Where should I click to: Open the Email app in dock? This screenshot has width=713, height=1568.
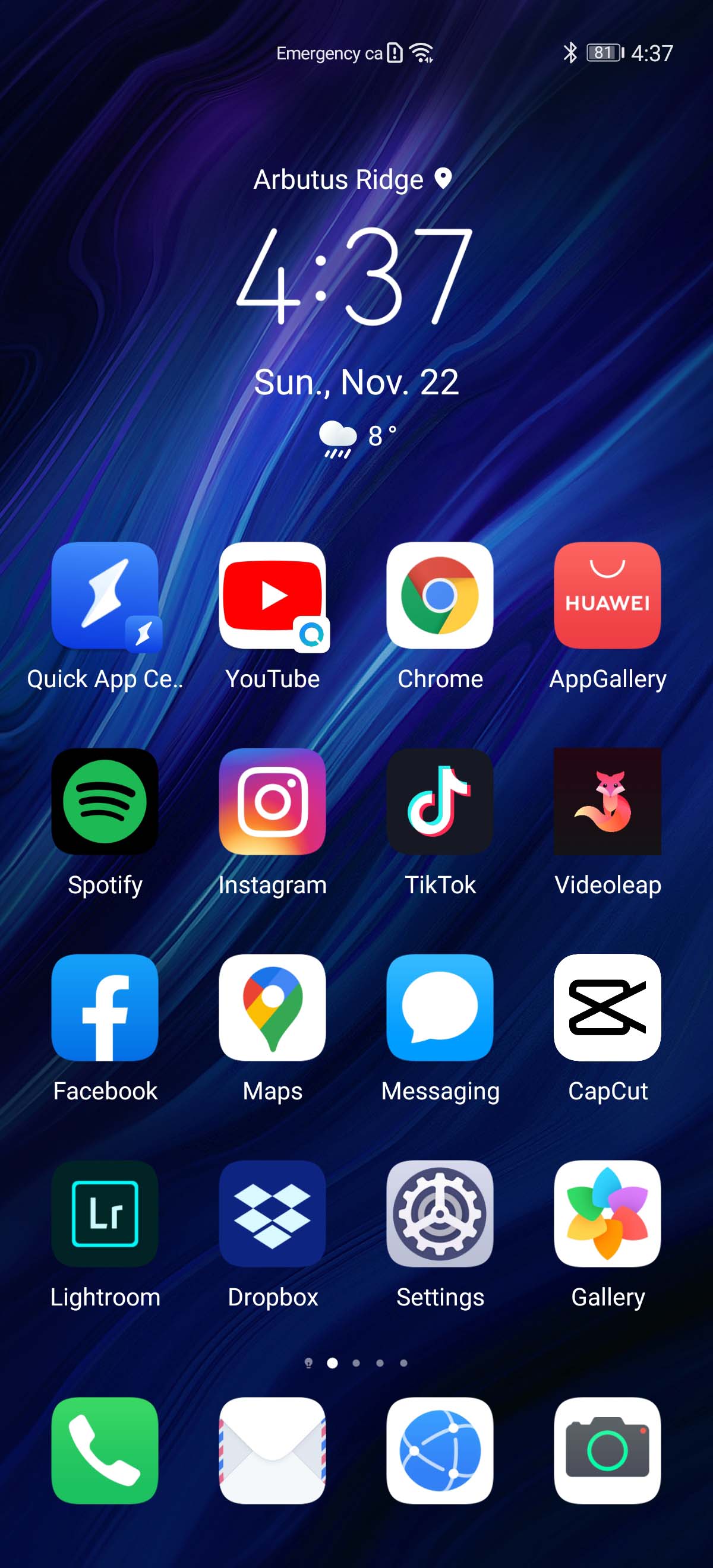(x=272, y=1450)
